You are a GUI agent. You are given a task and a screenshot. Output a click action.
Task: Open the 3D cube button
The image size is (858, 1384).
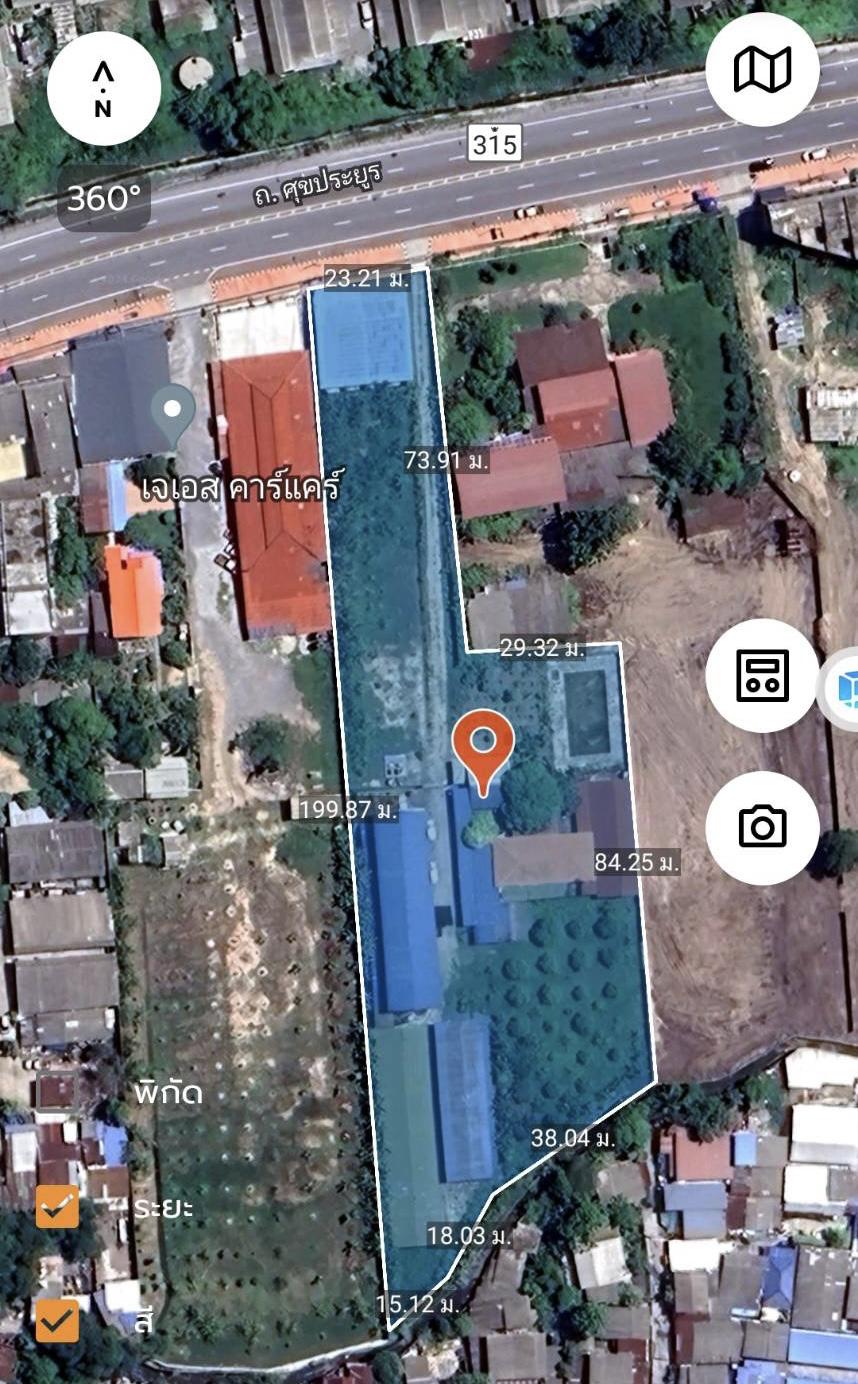842,690
